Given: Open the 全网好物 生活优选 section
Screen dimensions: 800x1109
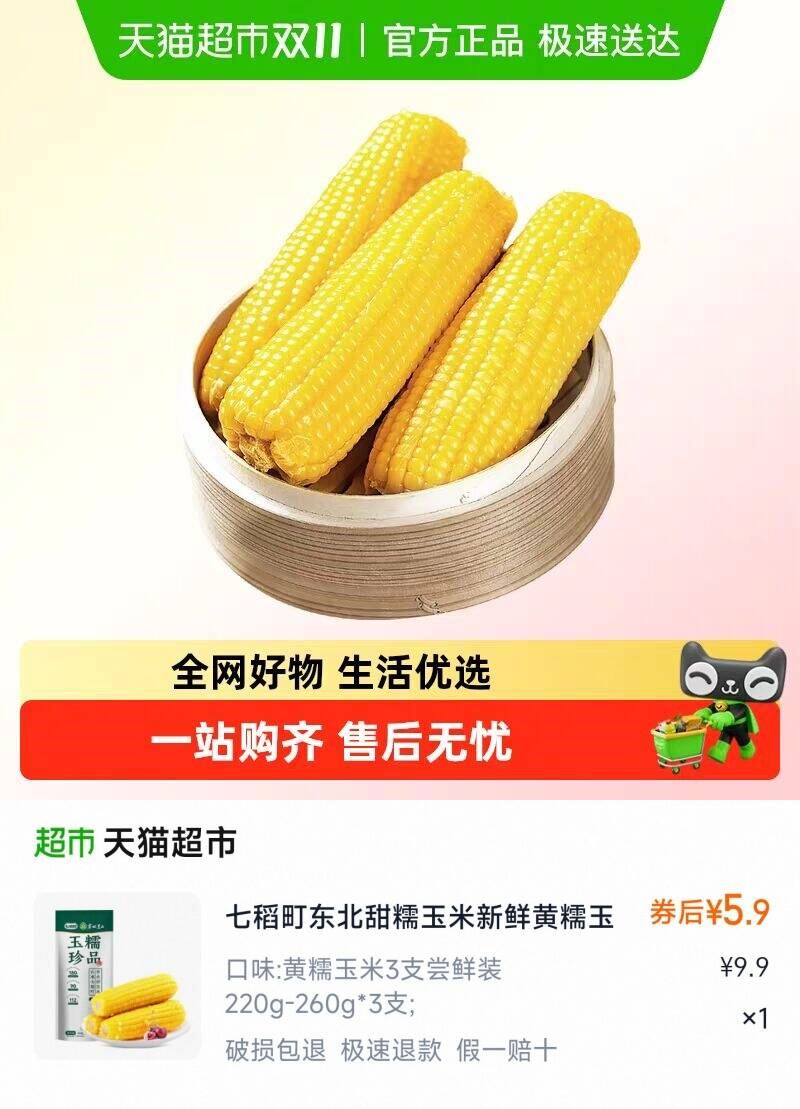Looking at the screenshot, I should tap(330, 674).
